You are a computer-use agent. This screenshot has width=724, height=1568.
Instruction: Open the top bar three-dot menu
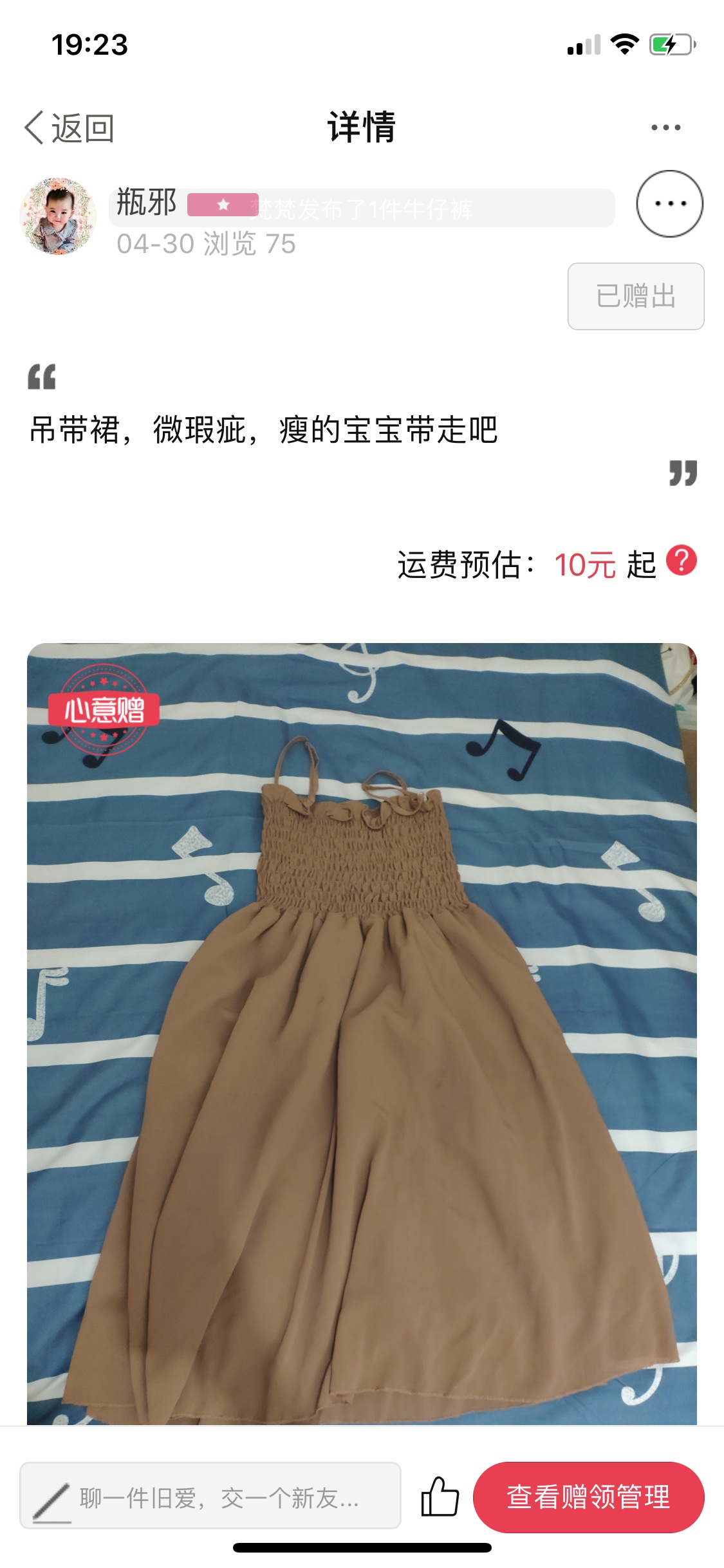point(665,127)
